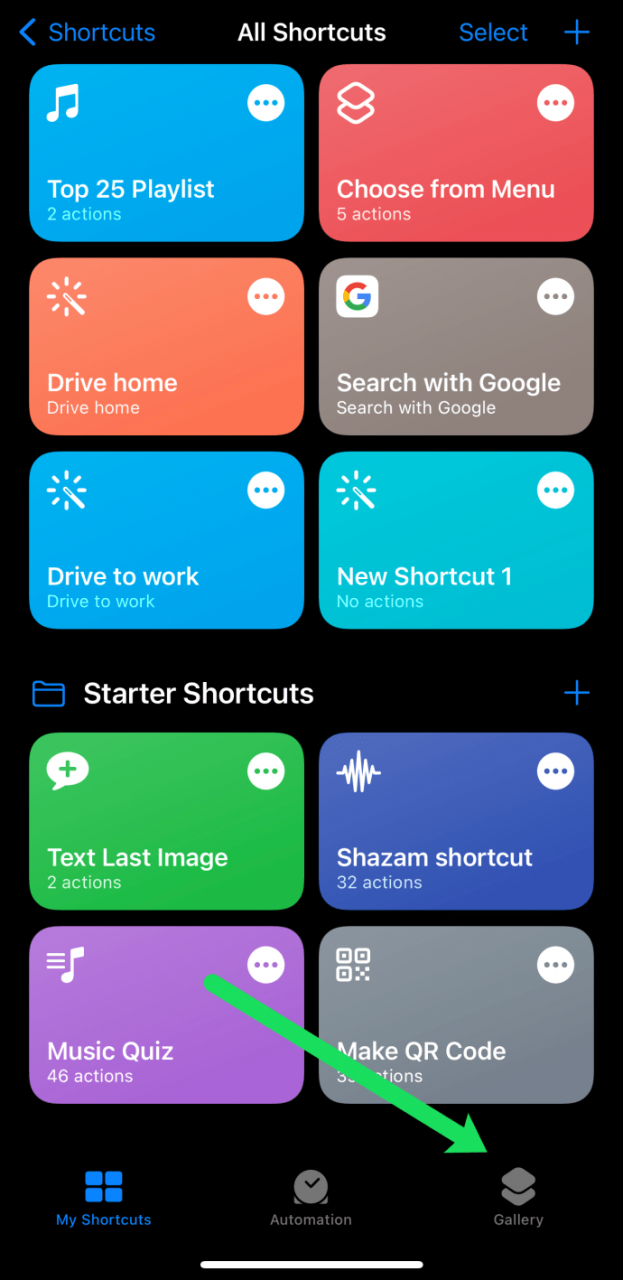
Task: Open Music Quiz's three-dot menu
Action: click(266, 965)
